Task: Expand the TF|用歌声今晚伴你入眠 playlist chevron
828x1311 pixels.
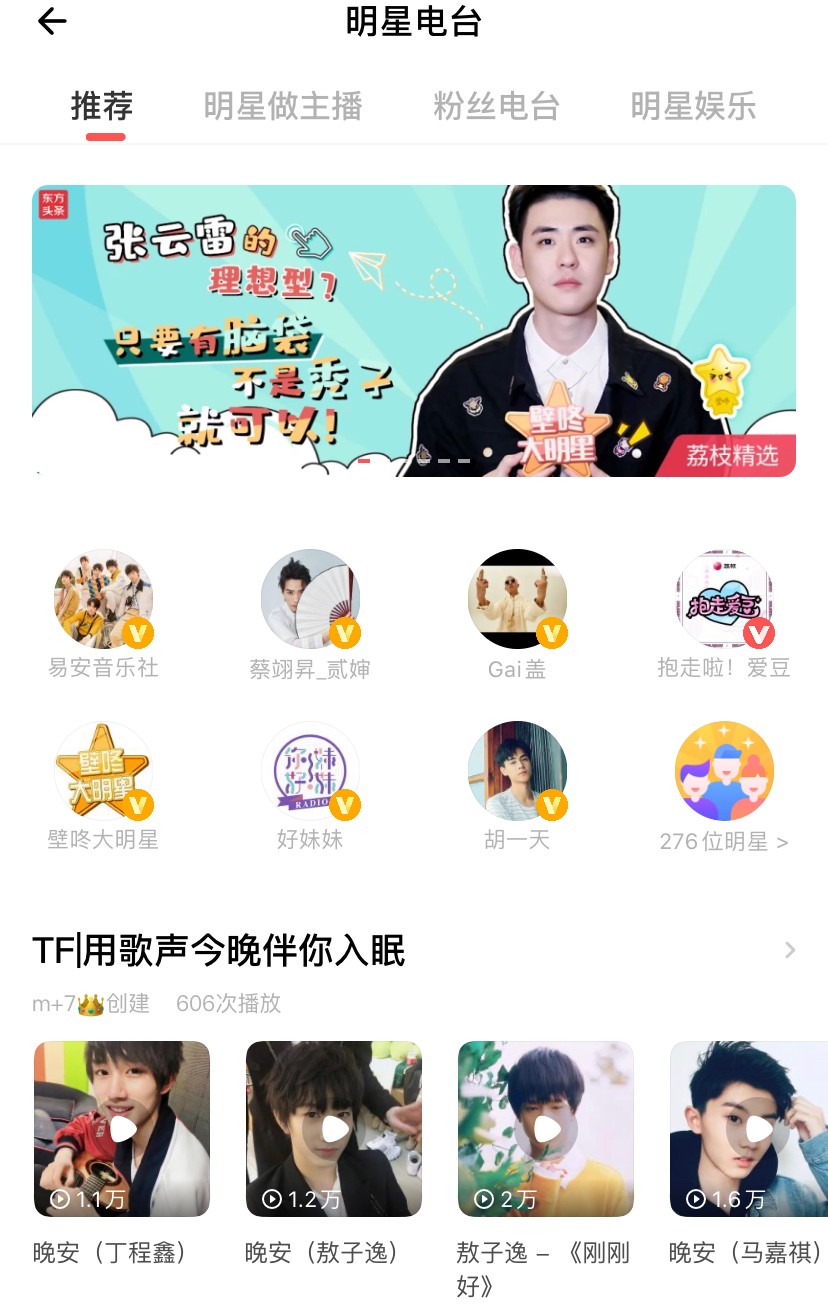Action: click(x=790, y=950)
